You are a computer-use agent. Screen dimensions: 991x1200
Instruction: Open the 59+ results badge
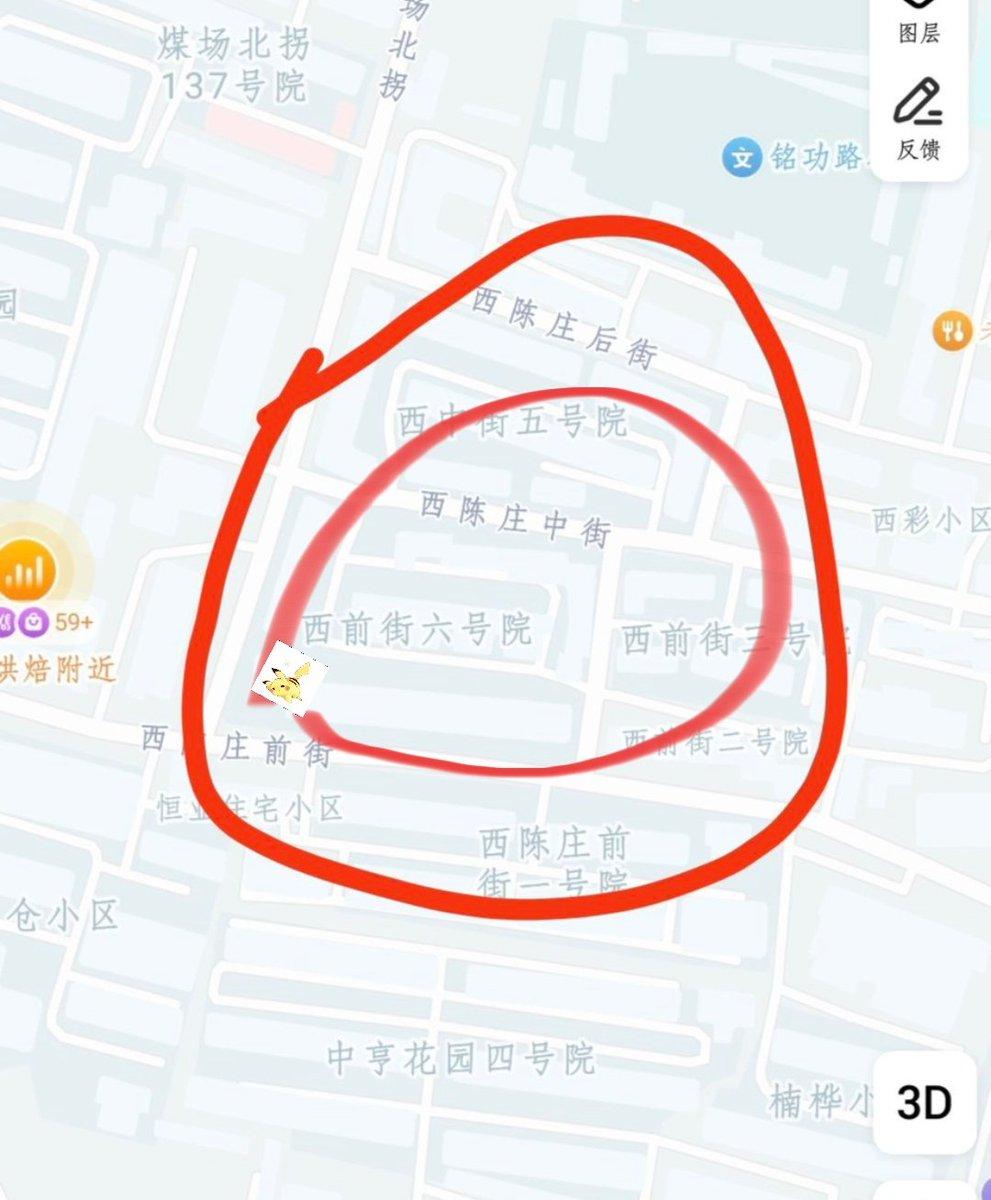coord(72,620)
